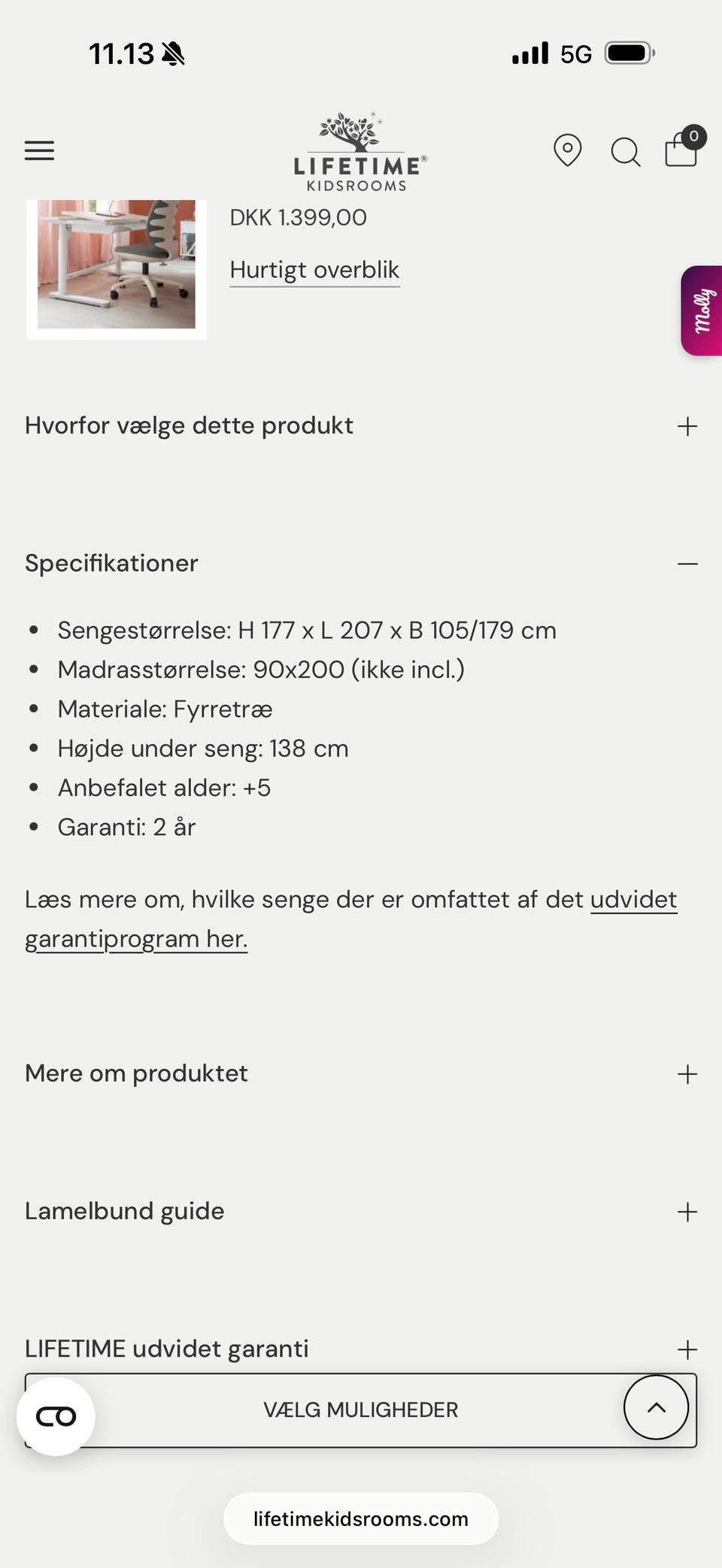Viewport: 722px width, 1568px height.
Task: Expand LIFETIME udvidet garanti
Action: [x=361, y=1349]
